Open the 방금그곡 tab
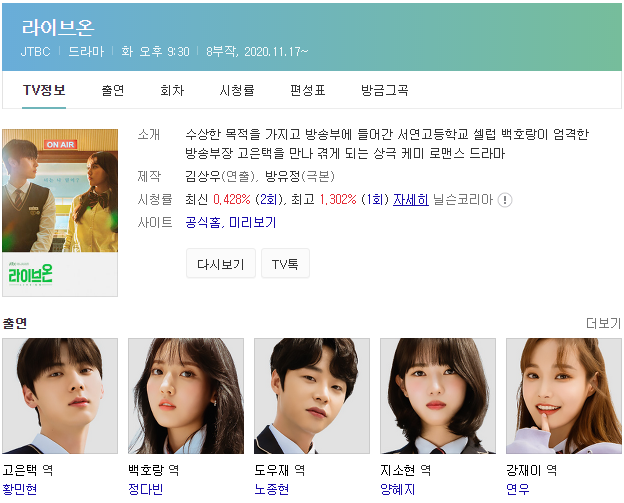 [385, 90]
